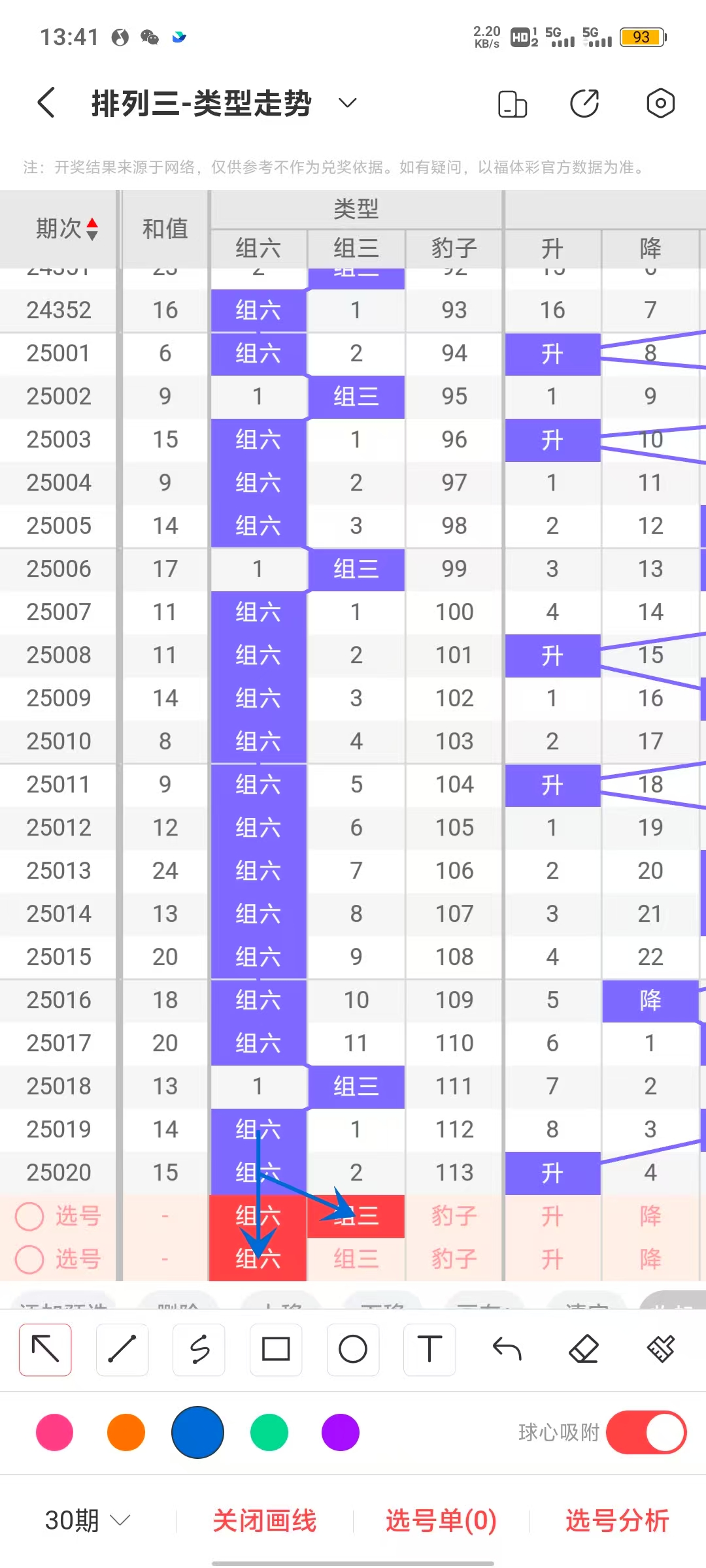The image size is (706, 1568).
Task: Go back using the top-left arrow
Action: (46, 103)
